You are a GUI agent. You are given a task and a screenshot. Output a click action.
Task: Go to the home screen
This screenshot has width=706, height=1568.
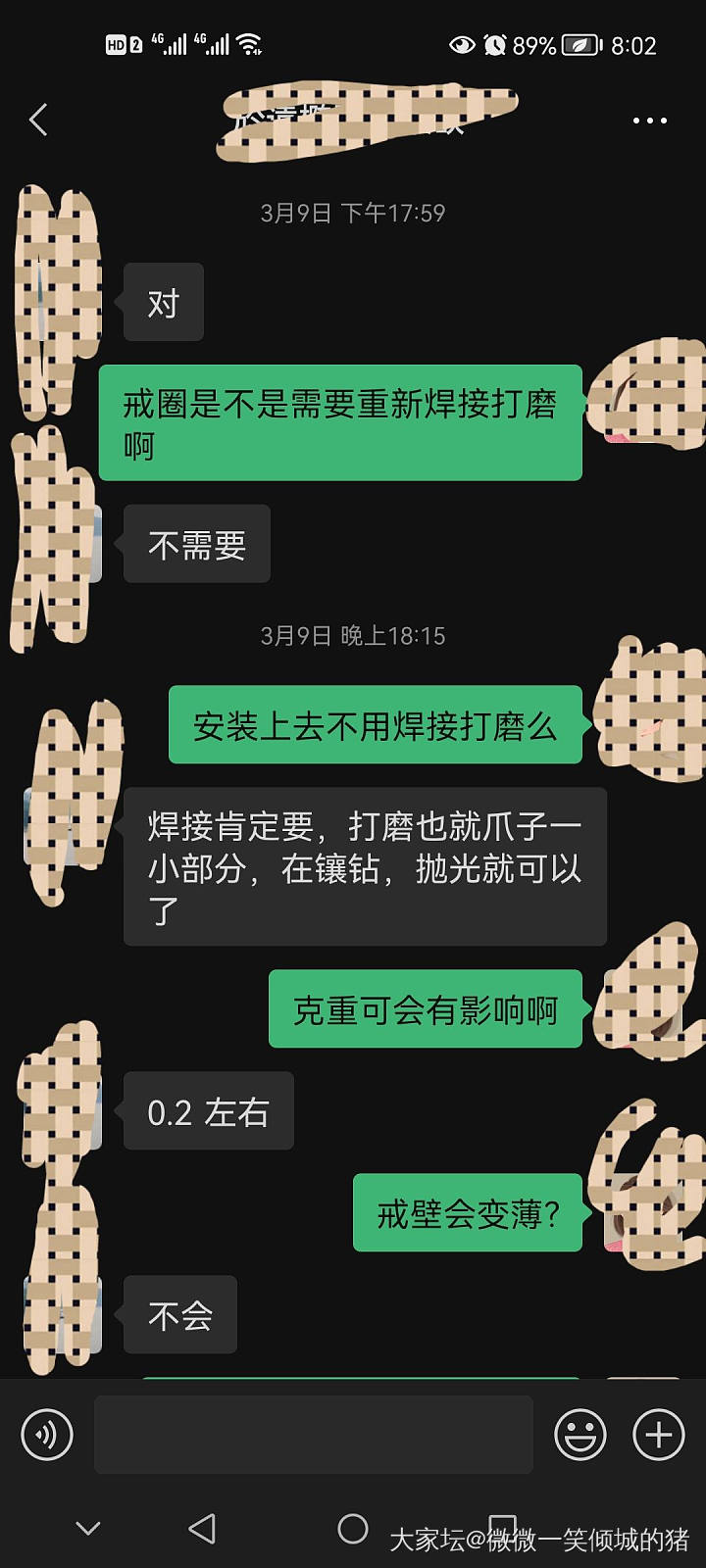[x=353, y=1528]
